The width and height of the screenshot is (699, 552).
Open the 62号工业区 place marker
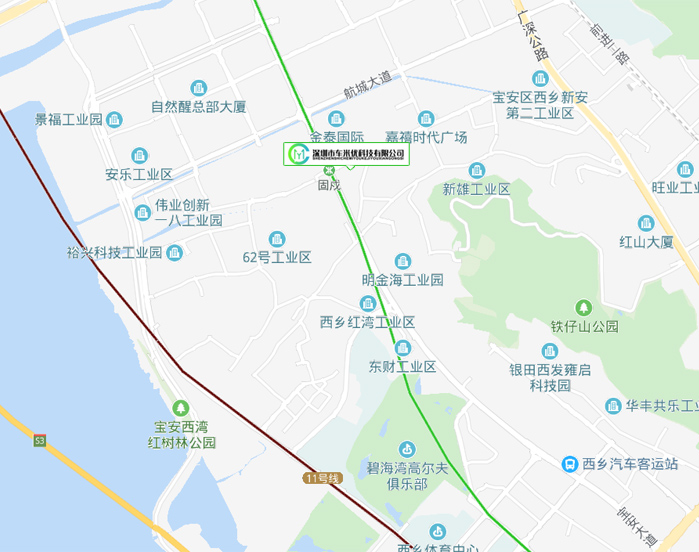277,239
